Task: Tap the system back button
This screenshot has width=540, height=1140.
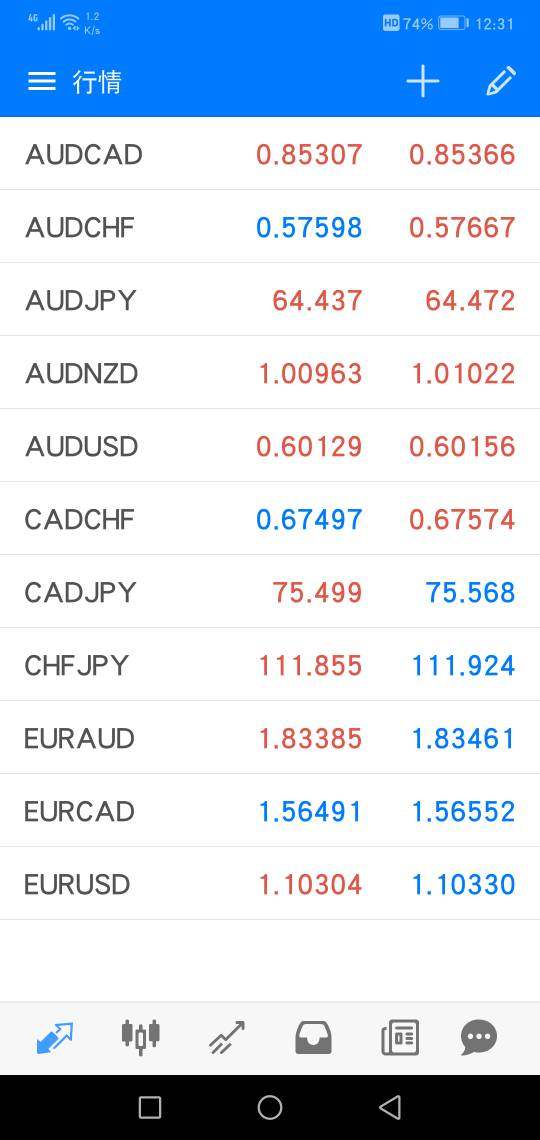Action: (x=390, y=1107)
